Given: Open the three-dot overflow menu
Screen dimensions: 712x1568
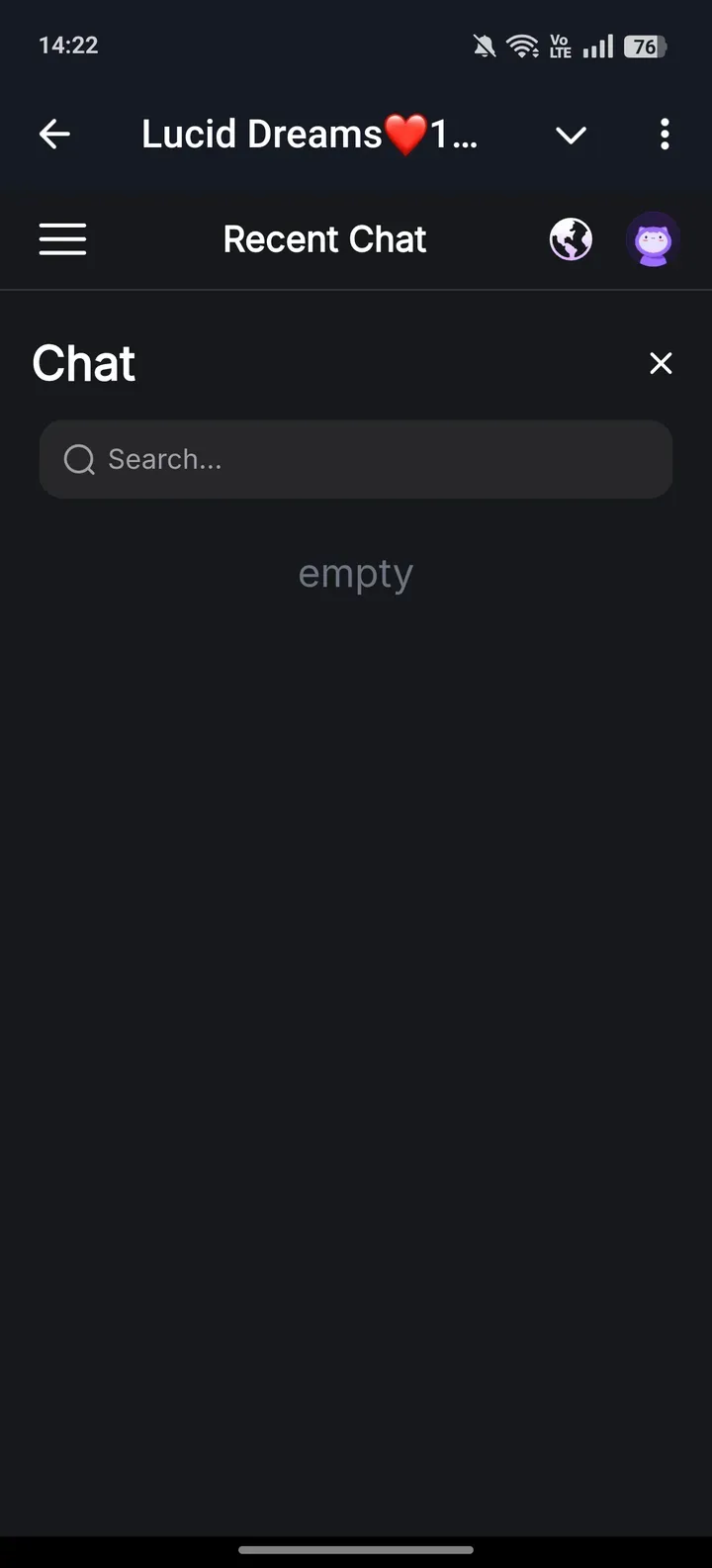Looking at the screenshot, I should [665, 134].
